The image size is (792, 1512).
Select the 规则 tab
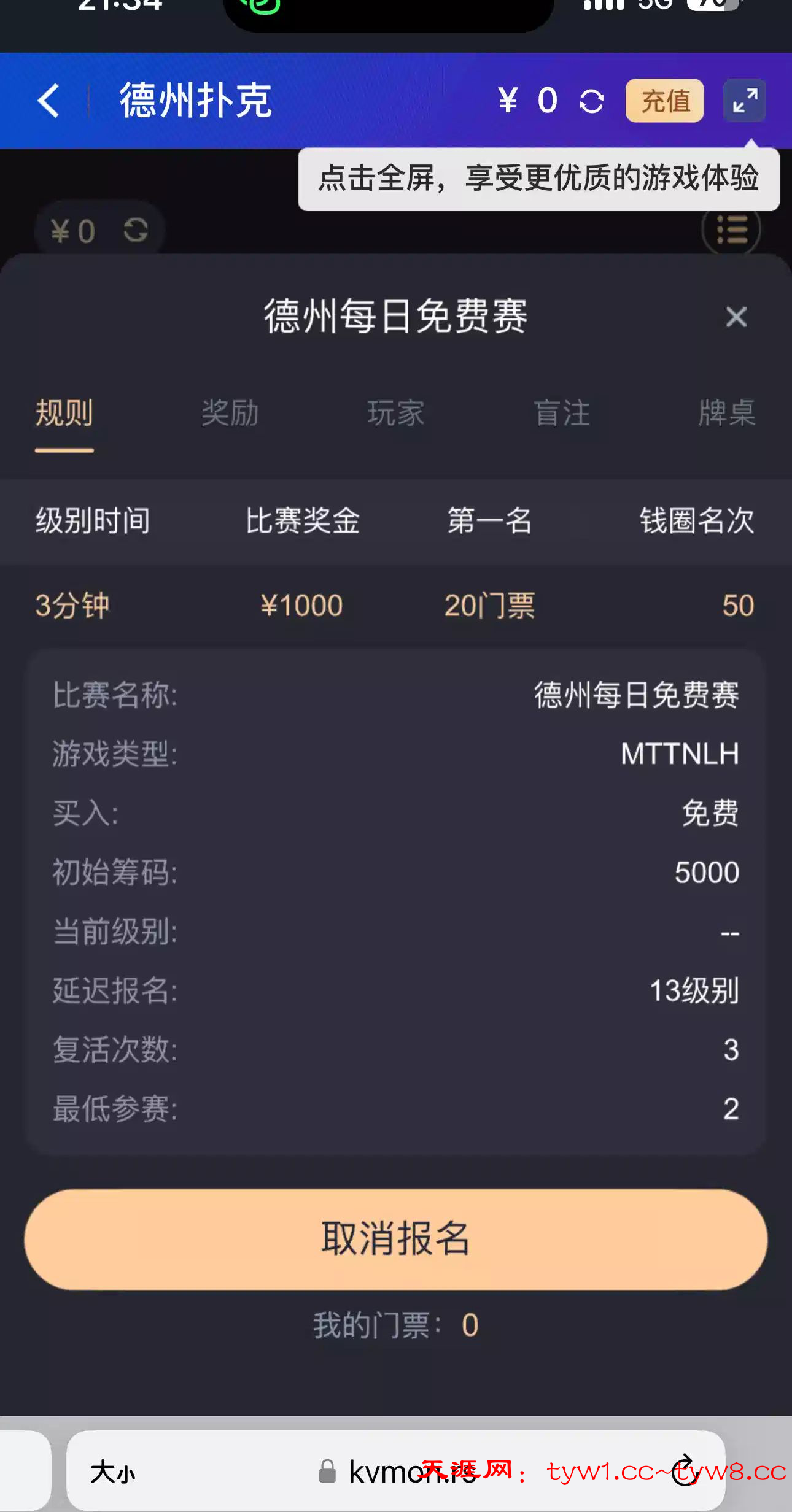(64, 413)
